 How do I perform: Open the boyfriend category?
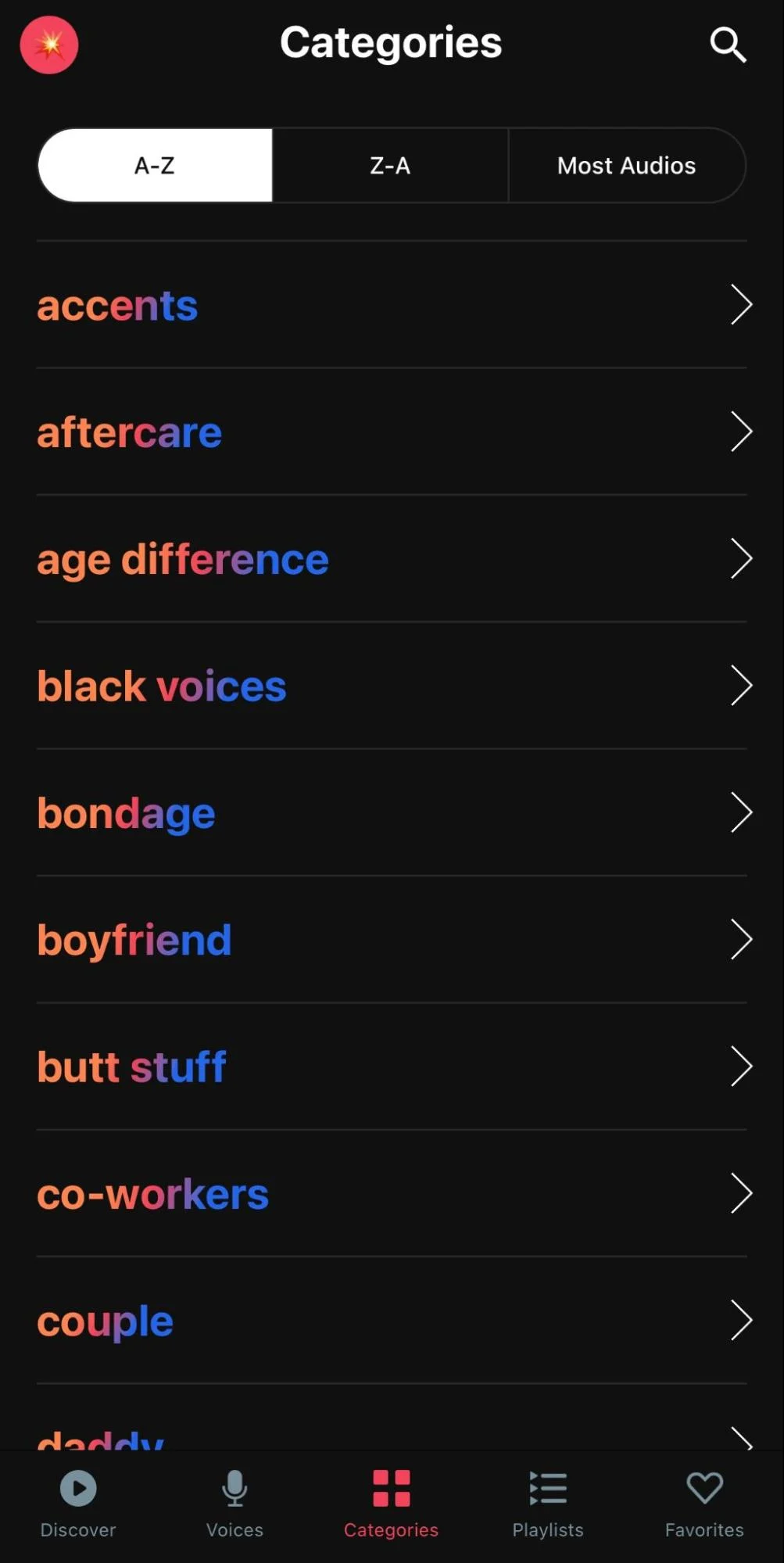pyautogui.click(x=391, y=940)
